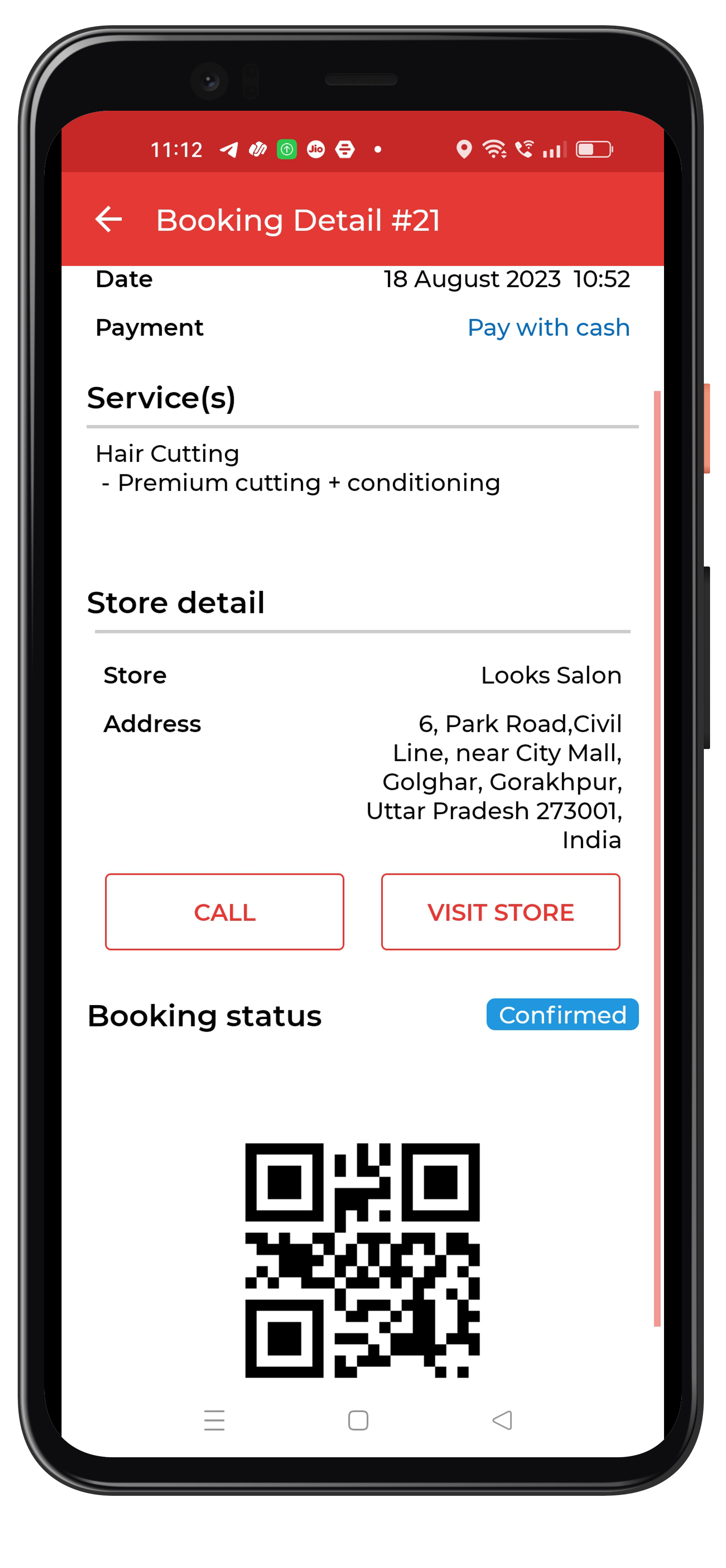Viewport: 726px width, 1568px height.
Task: Go back from Booking Detail #21
Action: click(109, 220)
